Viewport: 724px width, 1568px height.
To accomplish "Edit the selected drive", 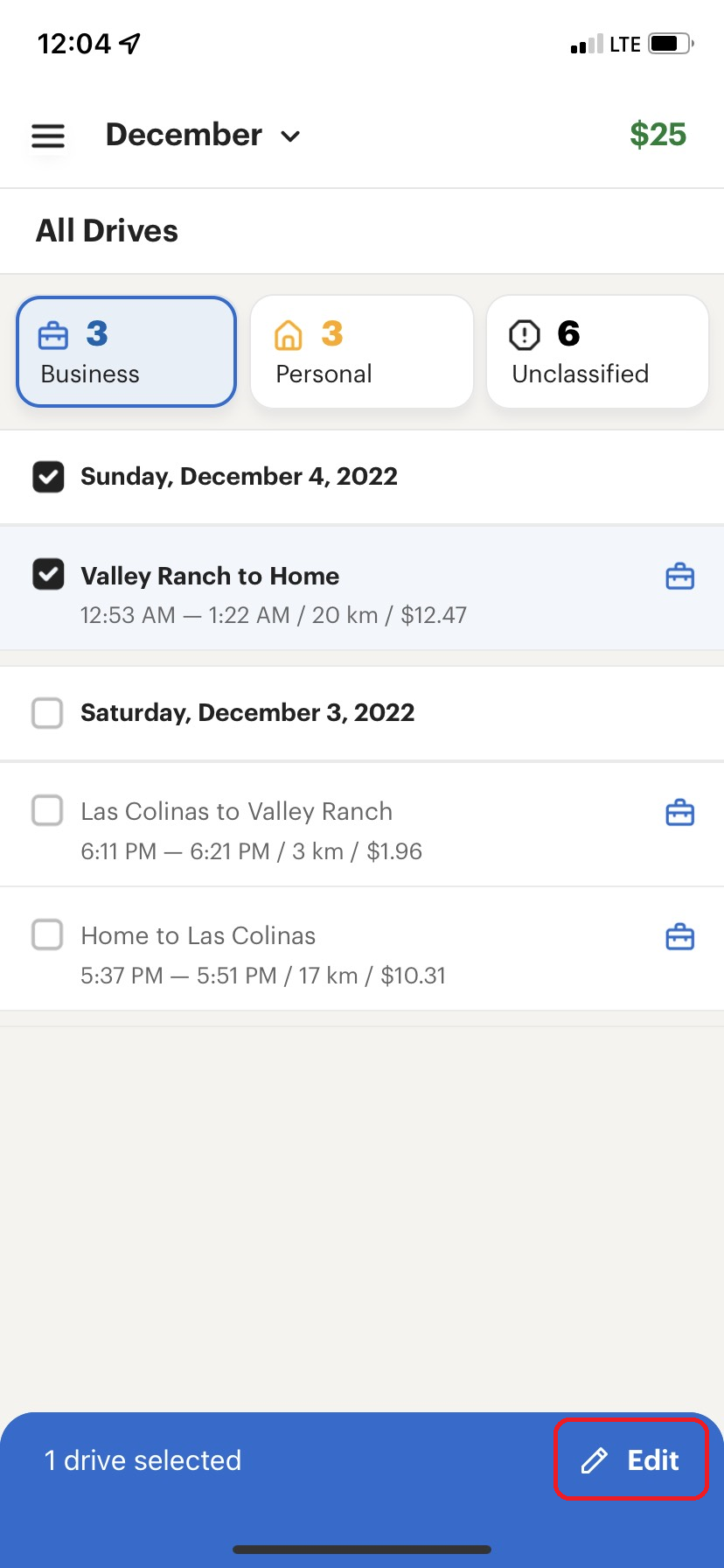I will tap(630, 1459).
